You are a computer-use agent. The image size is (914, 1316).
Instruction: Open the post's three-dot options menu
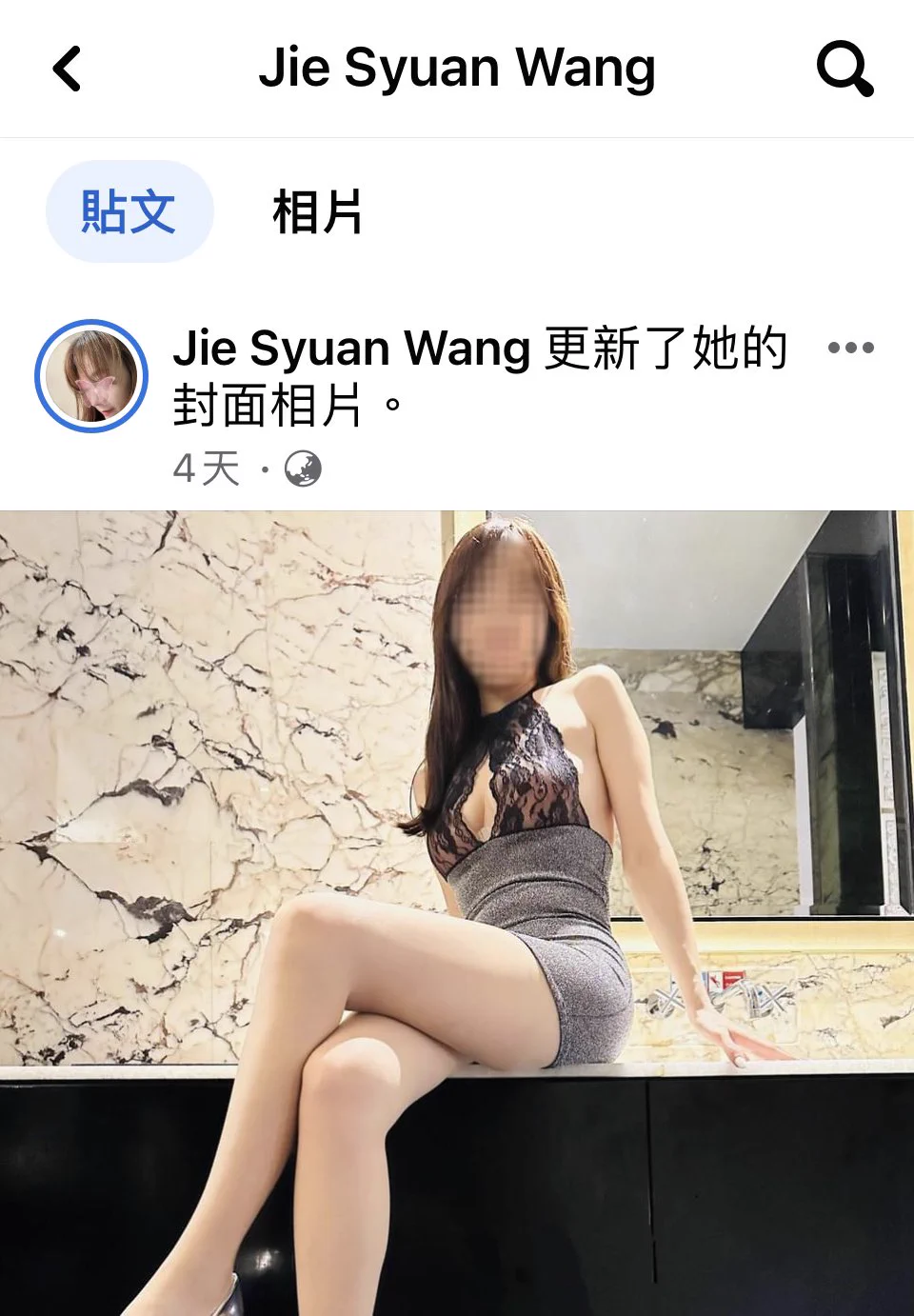pyautogui.click(x=850, y=349)
